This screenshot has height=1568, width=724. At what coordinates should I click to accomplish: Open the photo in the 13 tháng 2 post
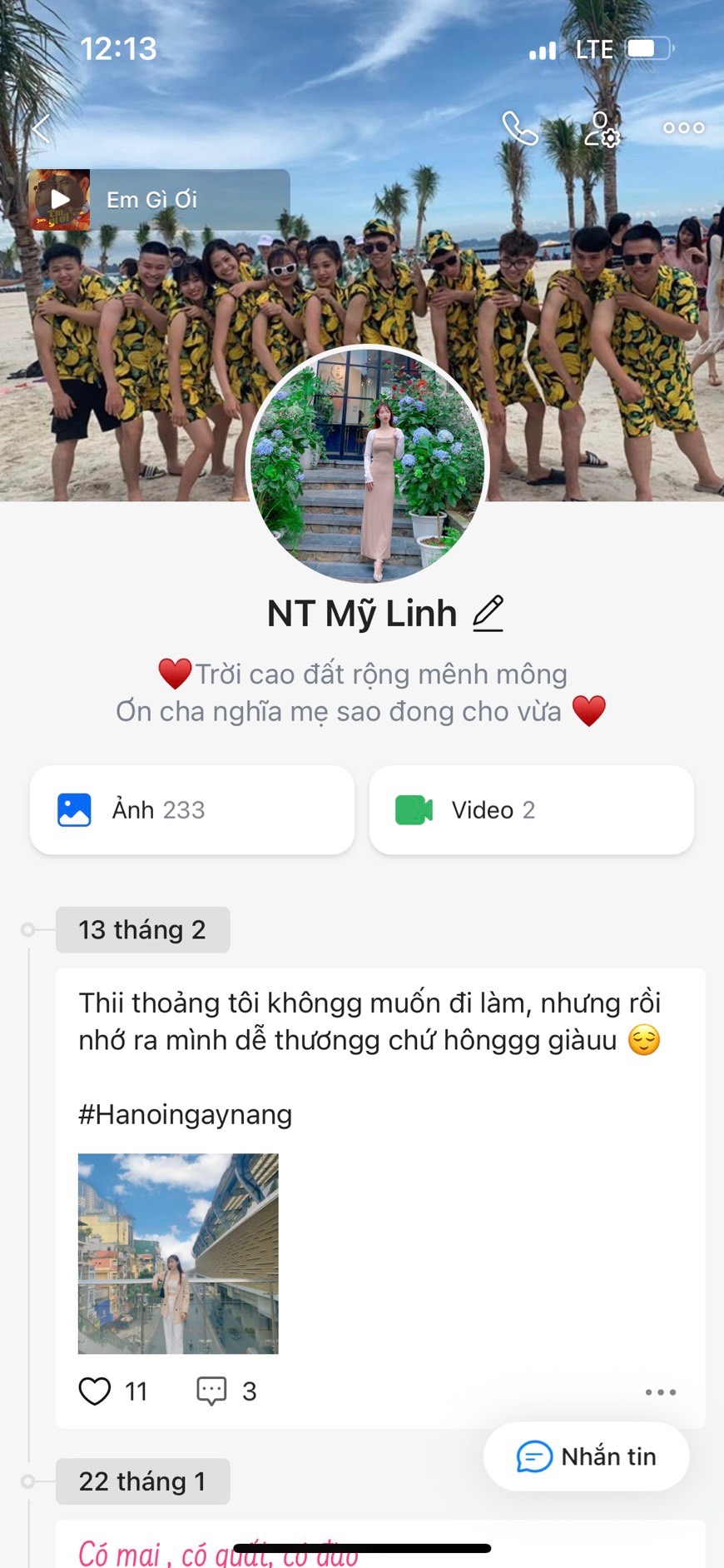tap(178, 1253)
